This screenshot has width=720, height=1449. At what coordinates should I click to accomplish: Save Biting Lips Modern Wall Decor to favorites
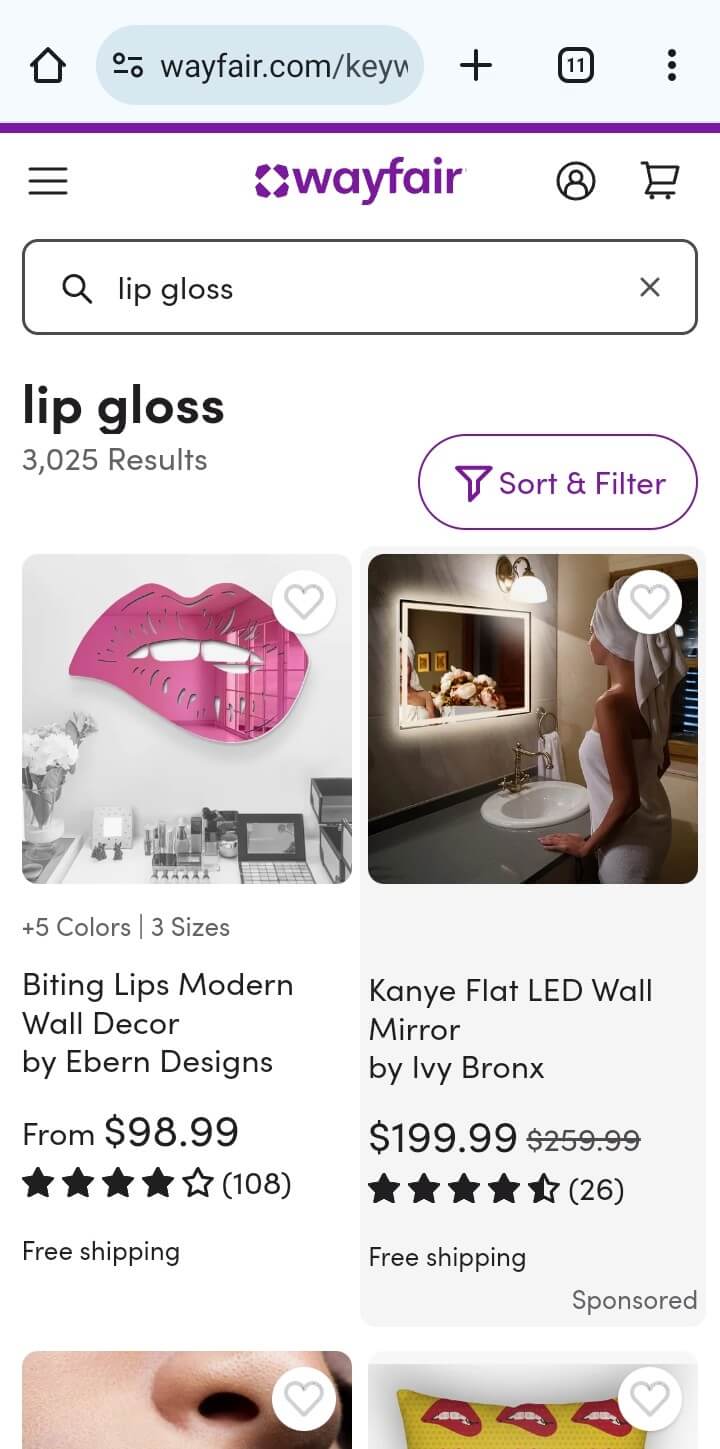[303, 602]
